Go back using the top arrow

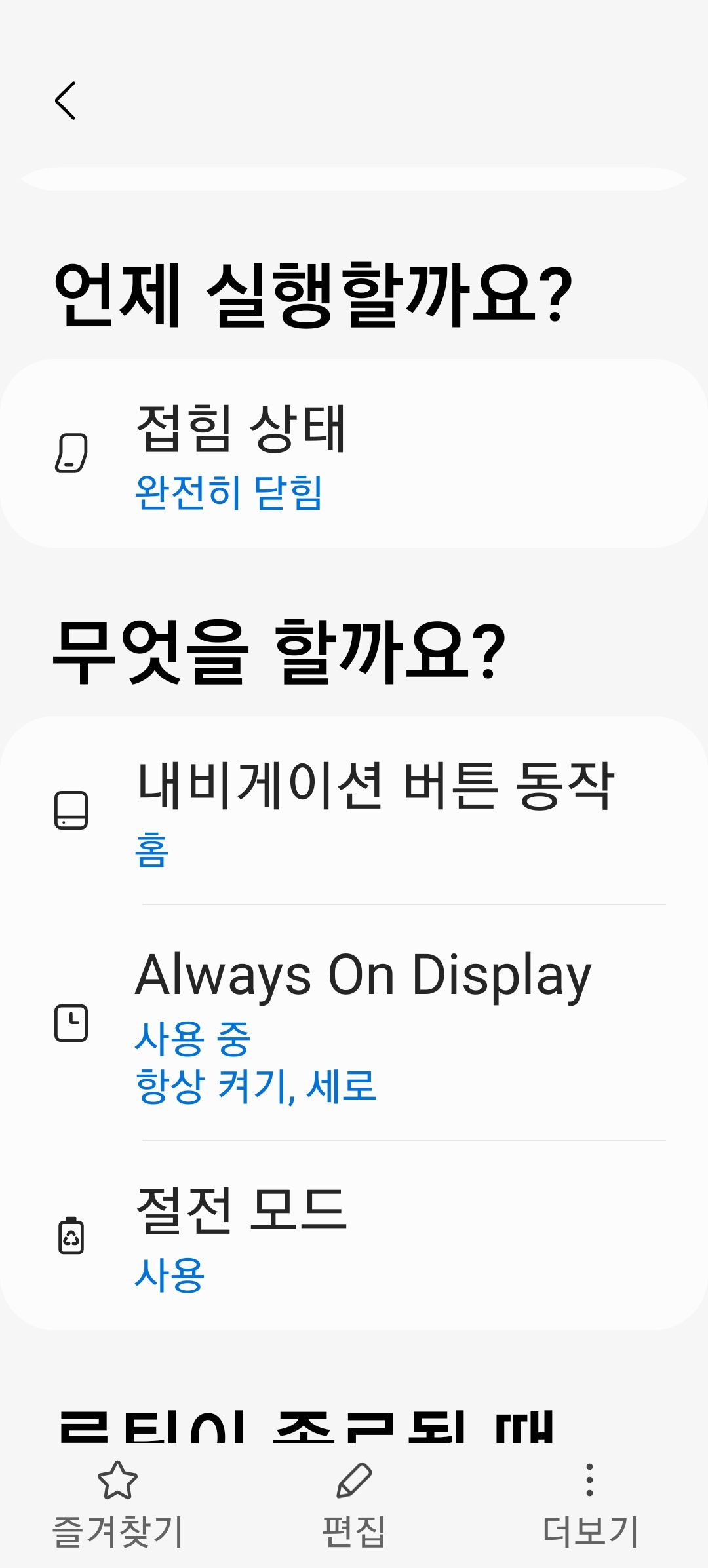click(x=66, y=101)
